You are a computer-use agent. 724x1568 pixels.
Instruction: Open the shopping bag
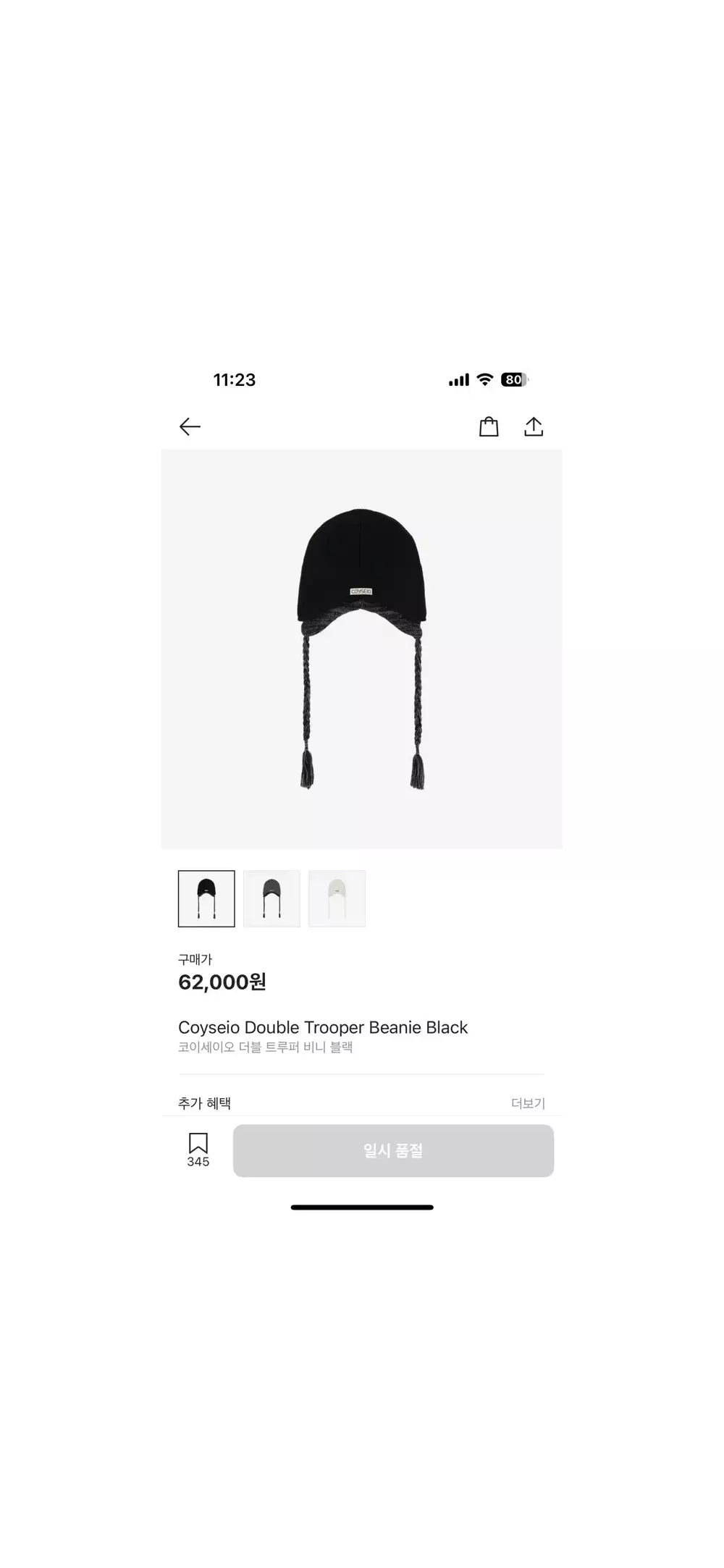489,427
